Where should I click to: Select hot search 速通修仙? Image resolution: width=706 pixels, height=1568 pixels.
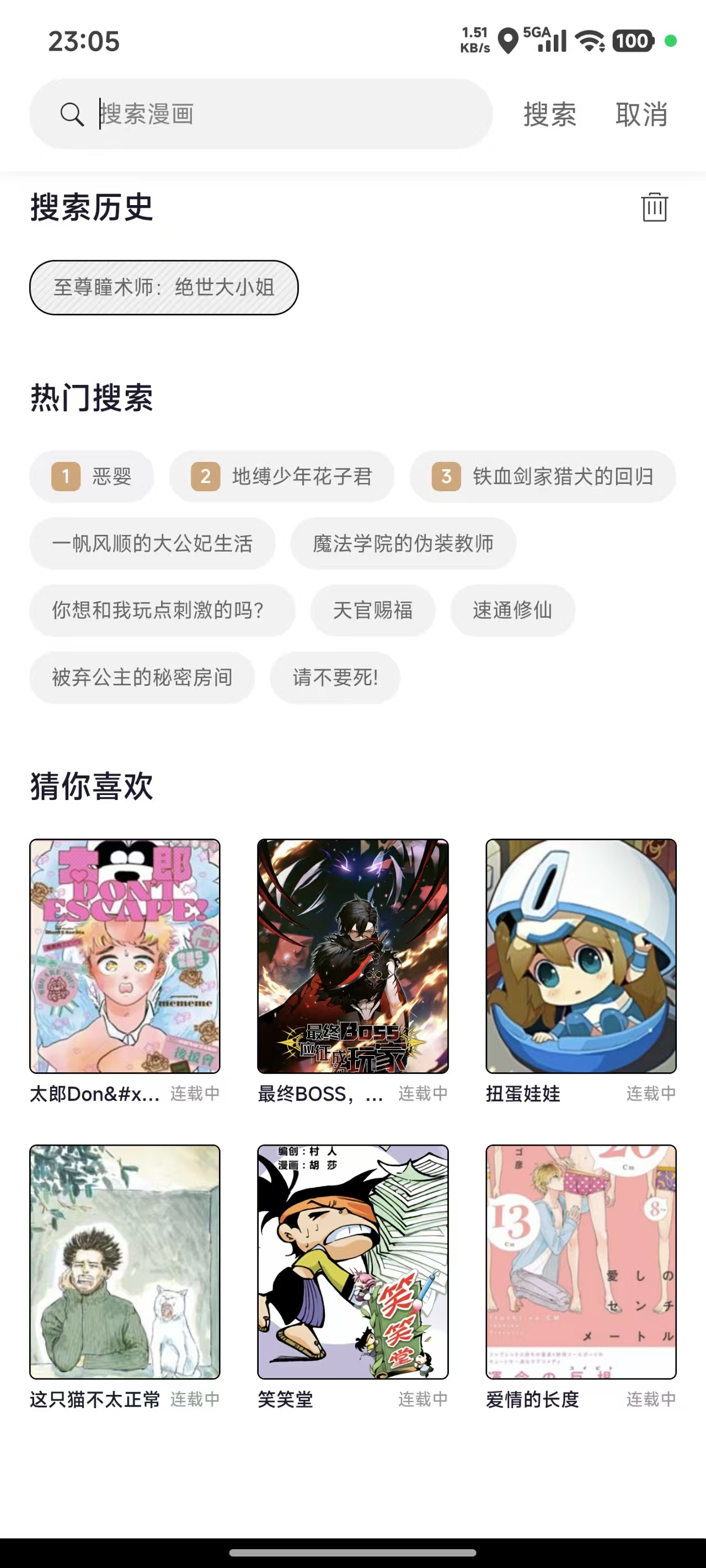(x=512, y=610)
